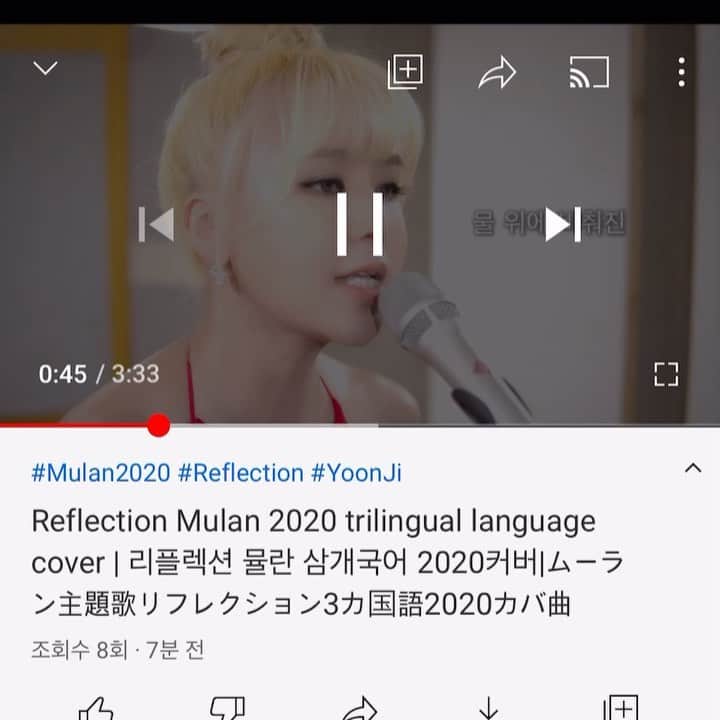Skip to the next video

click(x=562, y=224)
